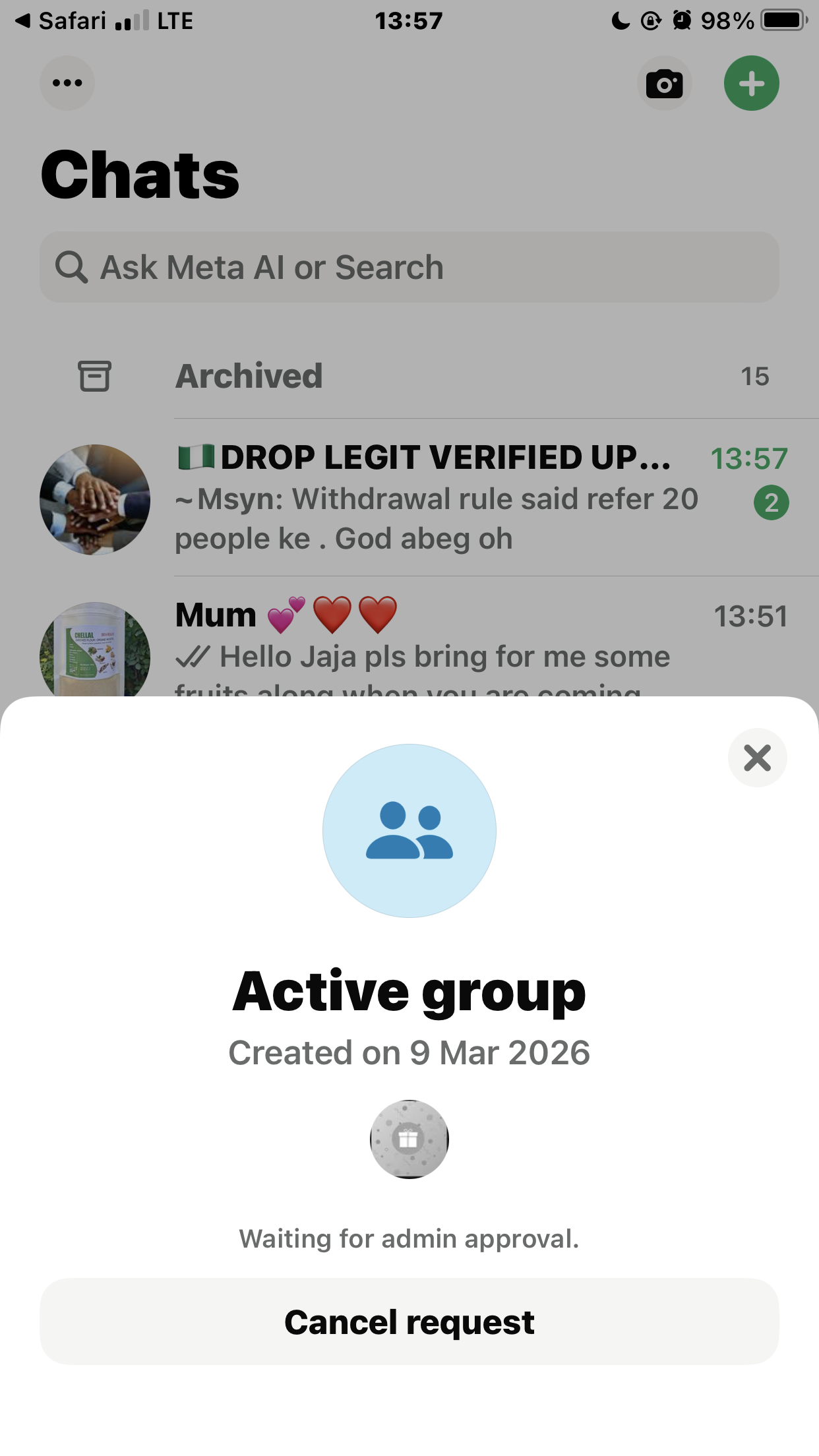819x1456 pixels.
Task: Open the DROP LEGIT VERIFIED UP group chat
Action: coord(435,499)
